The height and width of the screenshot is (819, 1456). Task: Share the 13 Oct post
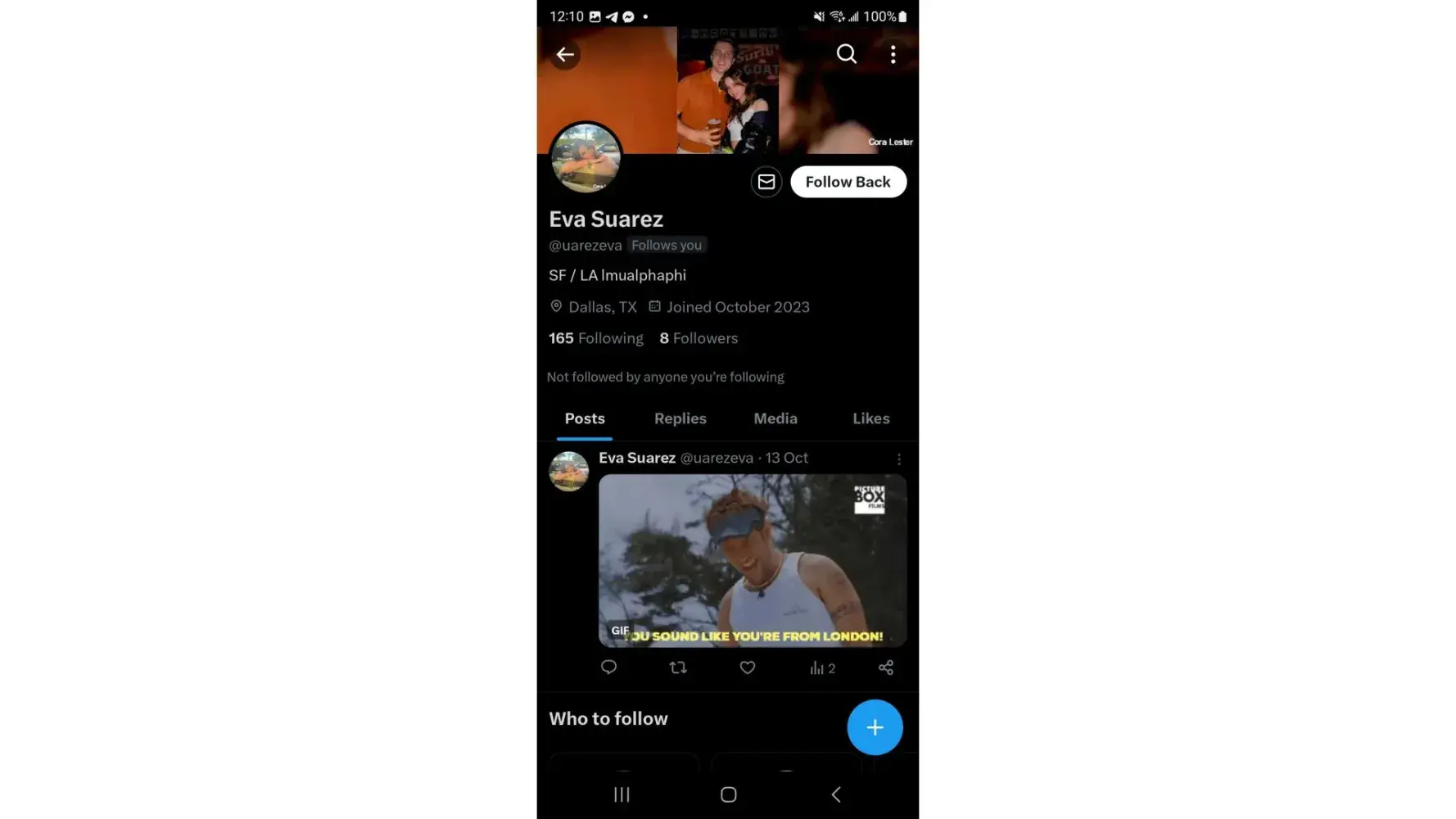886,667
